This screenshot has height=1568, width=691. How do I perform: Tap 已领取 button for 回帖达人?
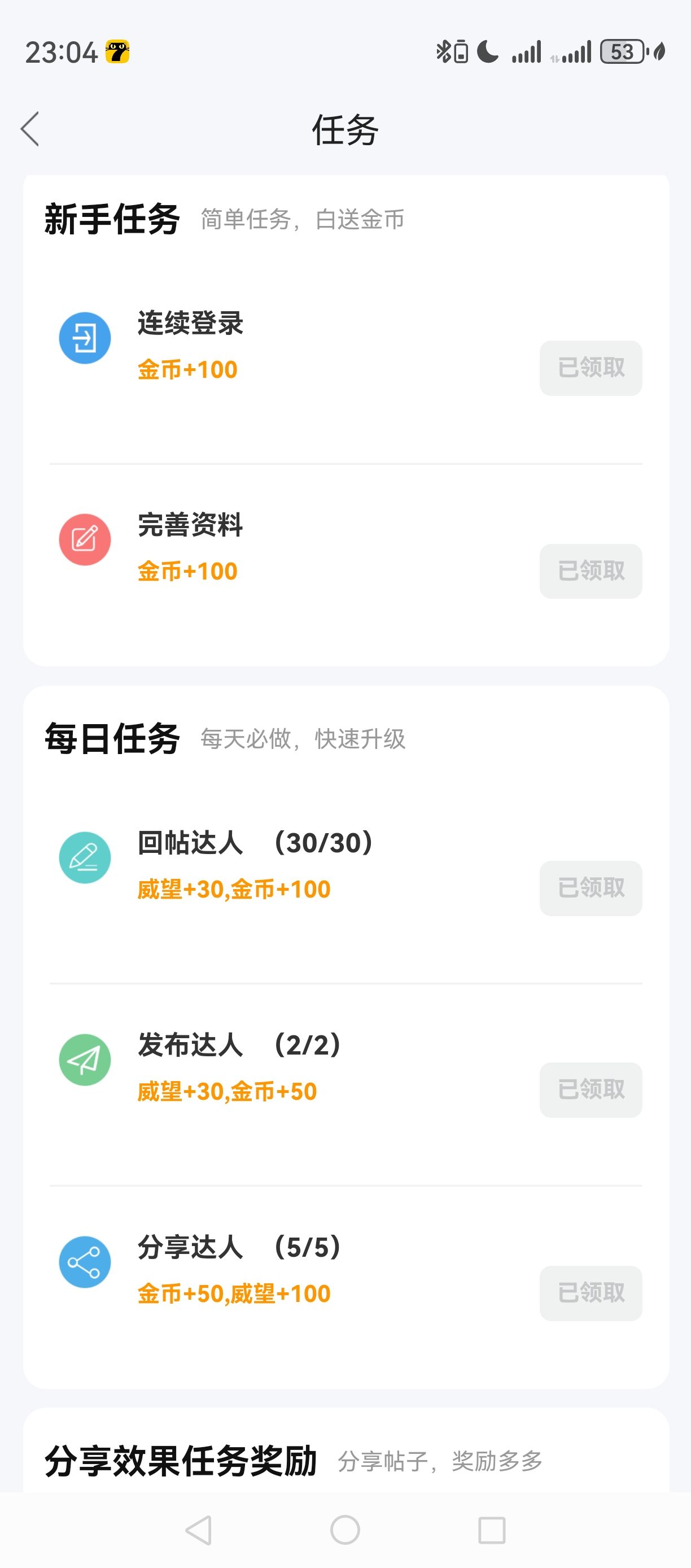(591, 888)
